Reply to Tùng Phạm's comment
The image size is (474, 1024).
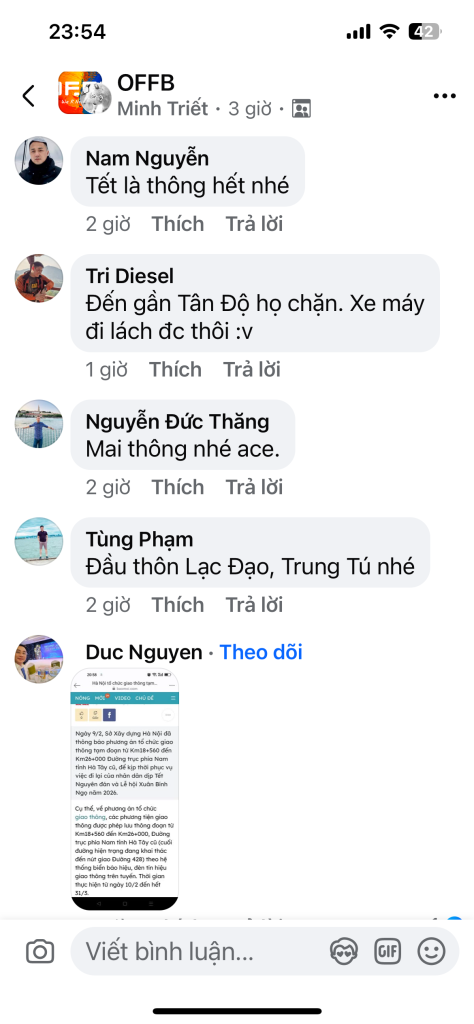[254, 605]
